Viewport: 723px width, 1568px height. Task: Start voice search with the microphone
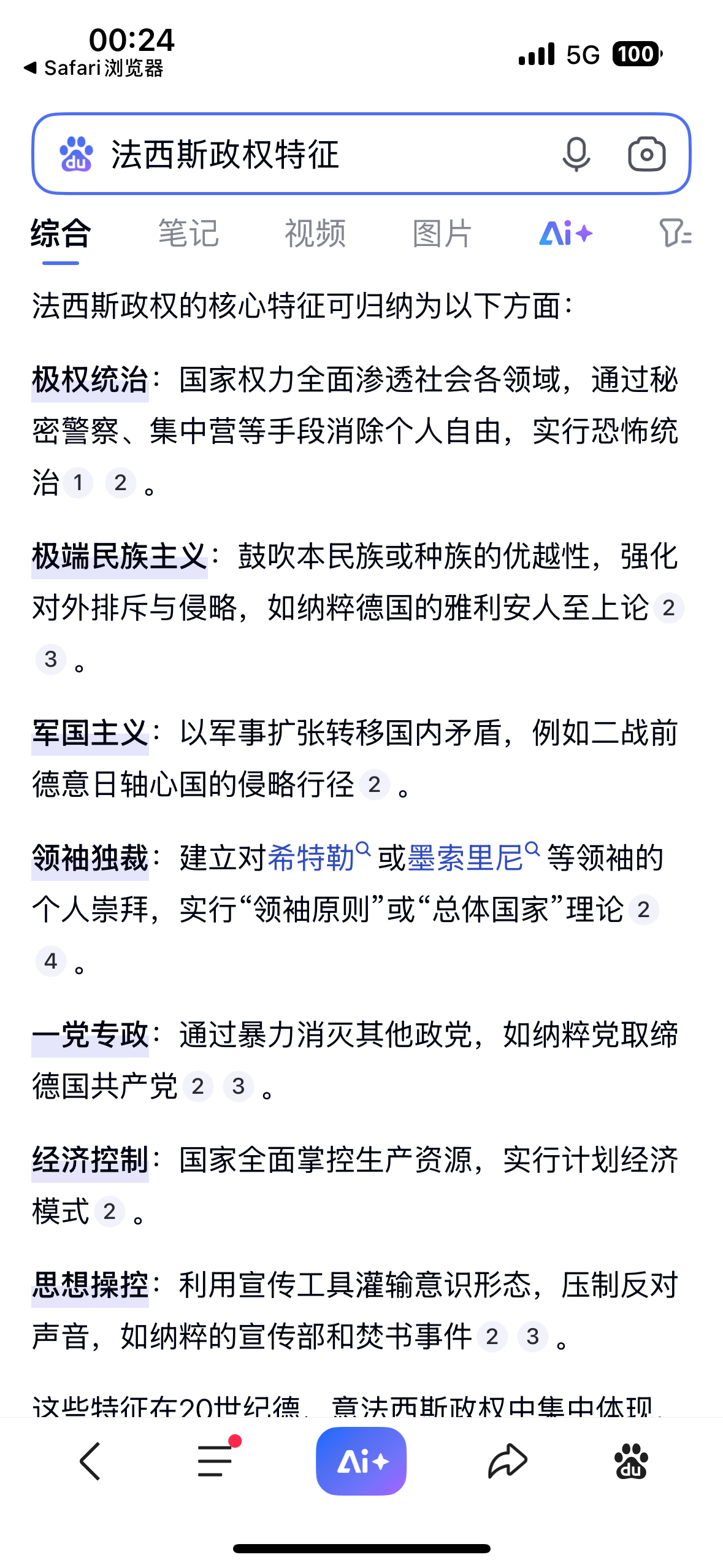point(576,154)
